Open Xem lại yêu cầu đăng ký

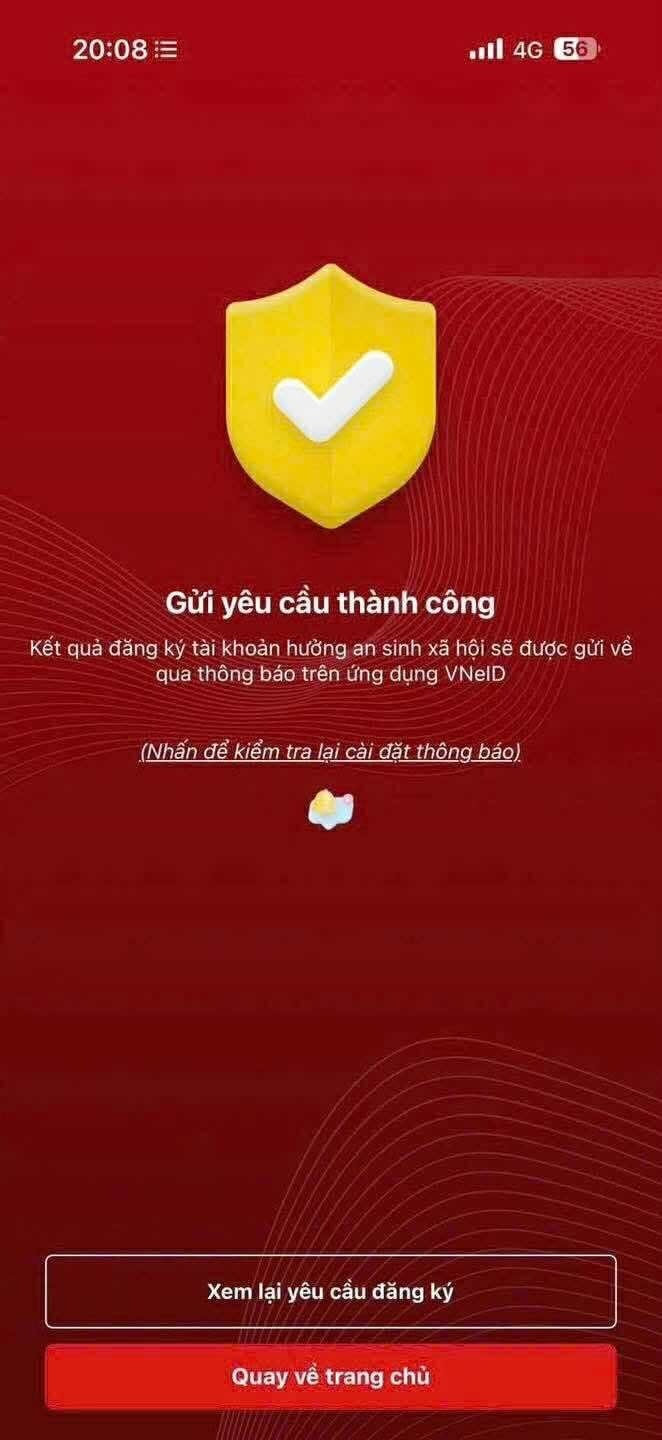tap(330, 1291)
